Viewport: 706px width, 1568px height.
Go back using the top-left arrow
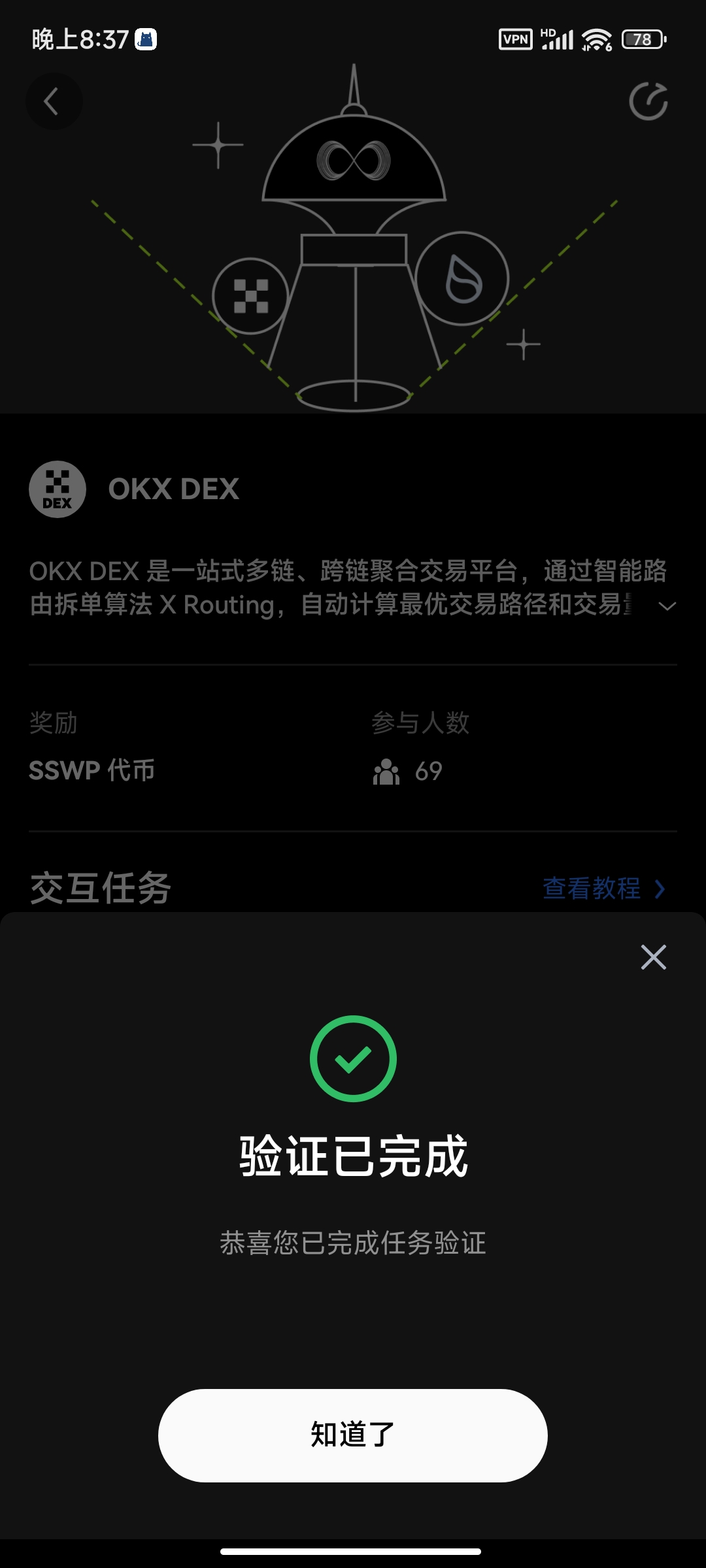pos(52,101)
